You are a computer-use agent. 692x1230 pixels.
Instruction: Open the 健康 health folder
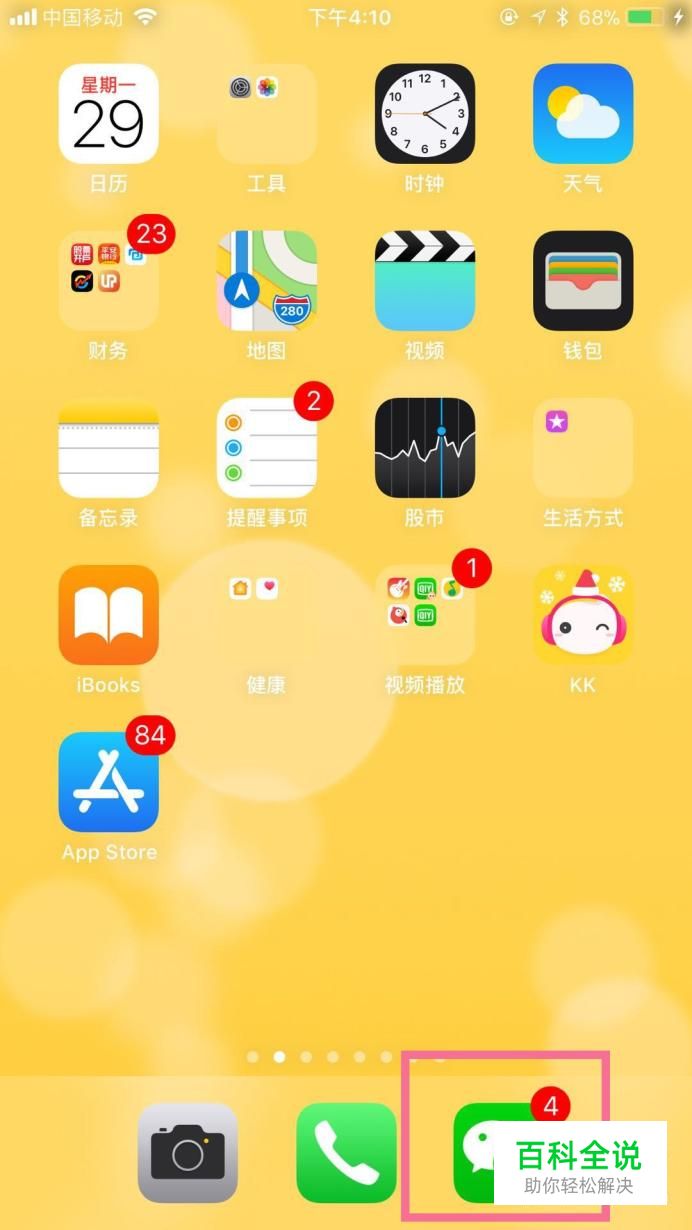pyautogui.click(x=266, y=615)
